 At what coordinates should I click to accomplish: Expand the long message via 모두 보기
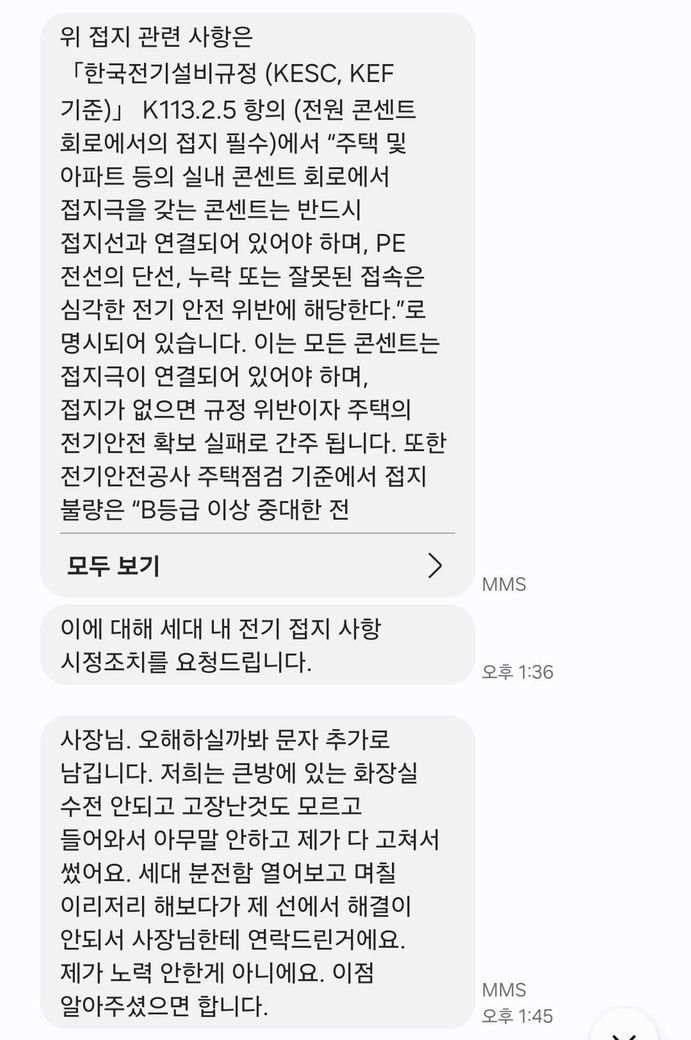(x=255, y=566)
